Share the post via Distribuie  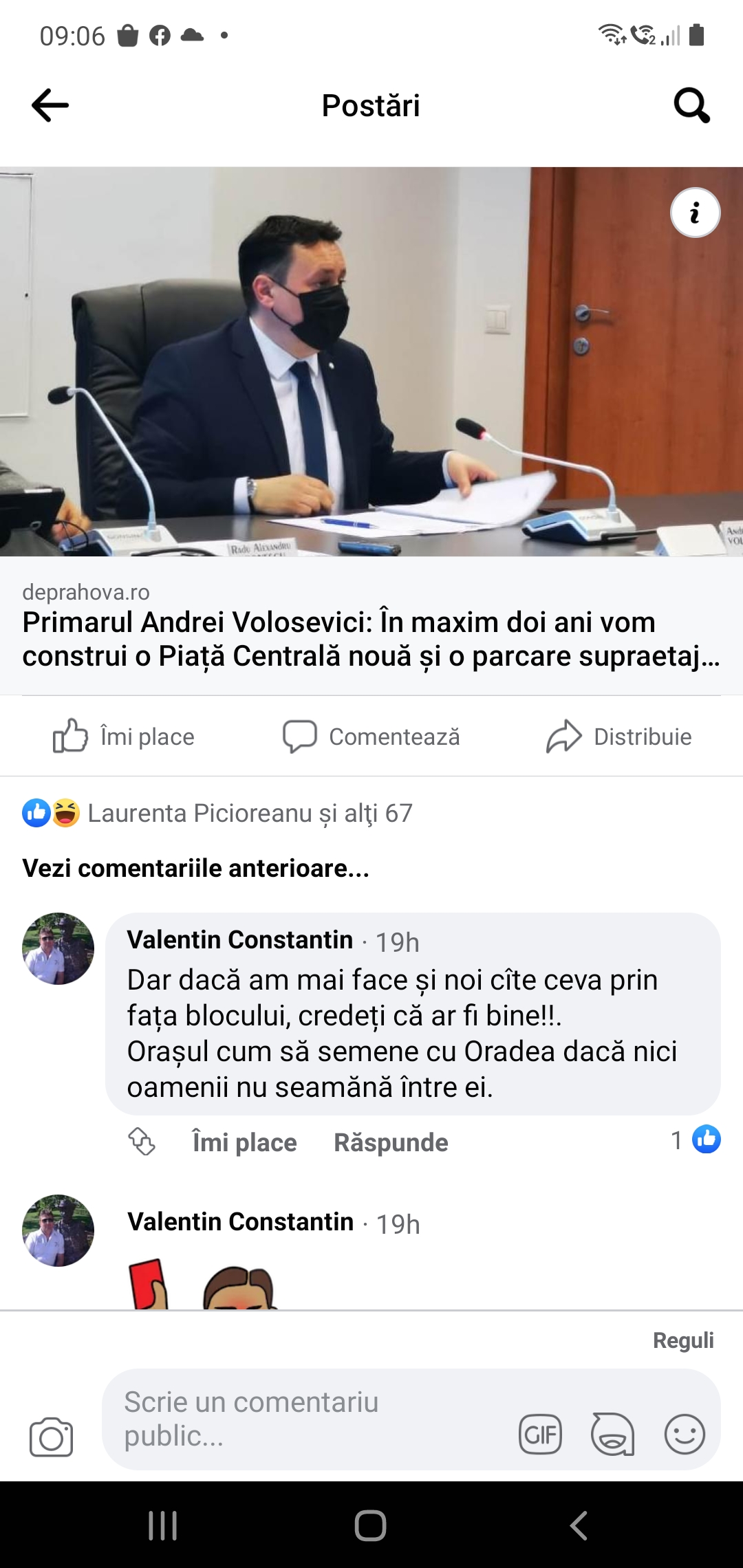click(x=619, y=737)
